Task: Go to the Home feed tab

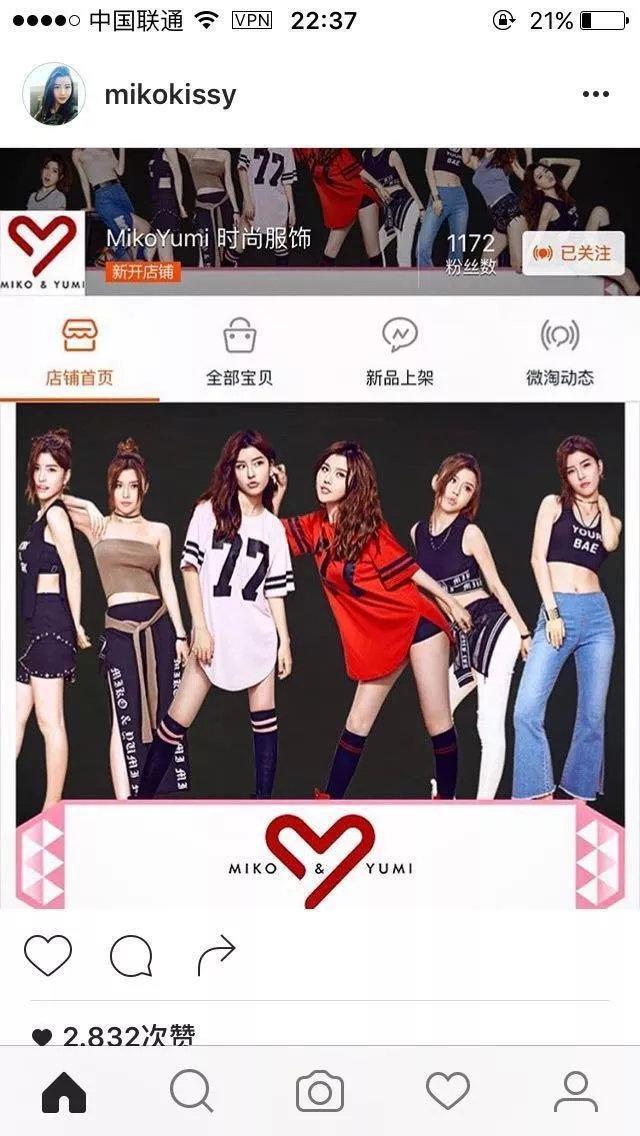Action: click(64, 1092)
